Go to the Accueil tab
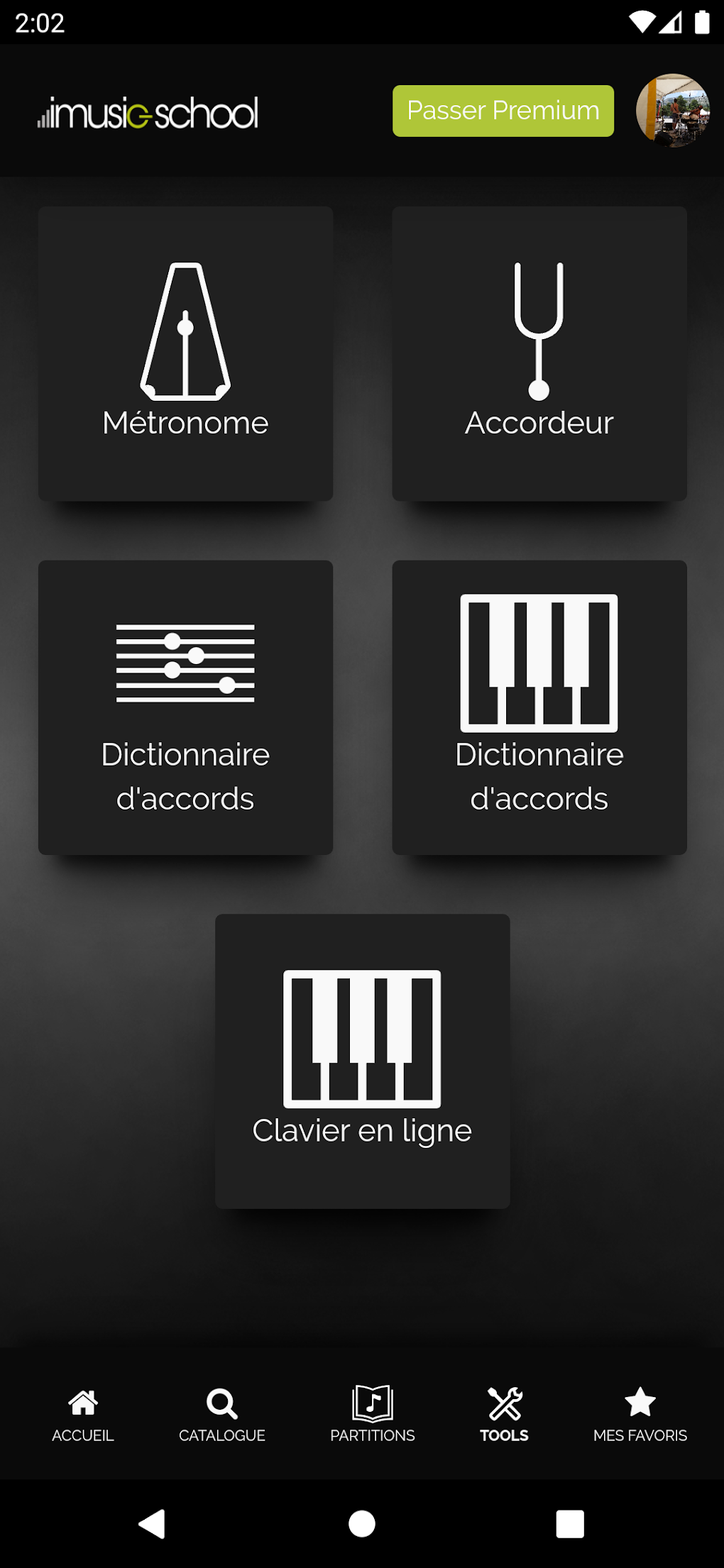 [x=82, y=1415]
